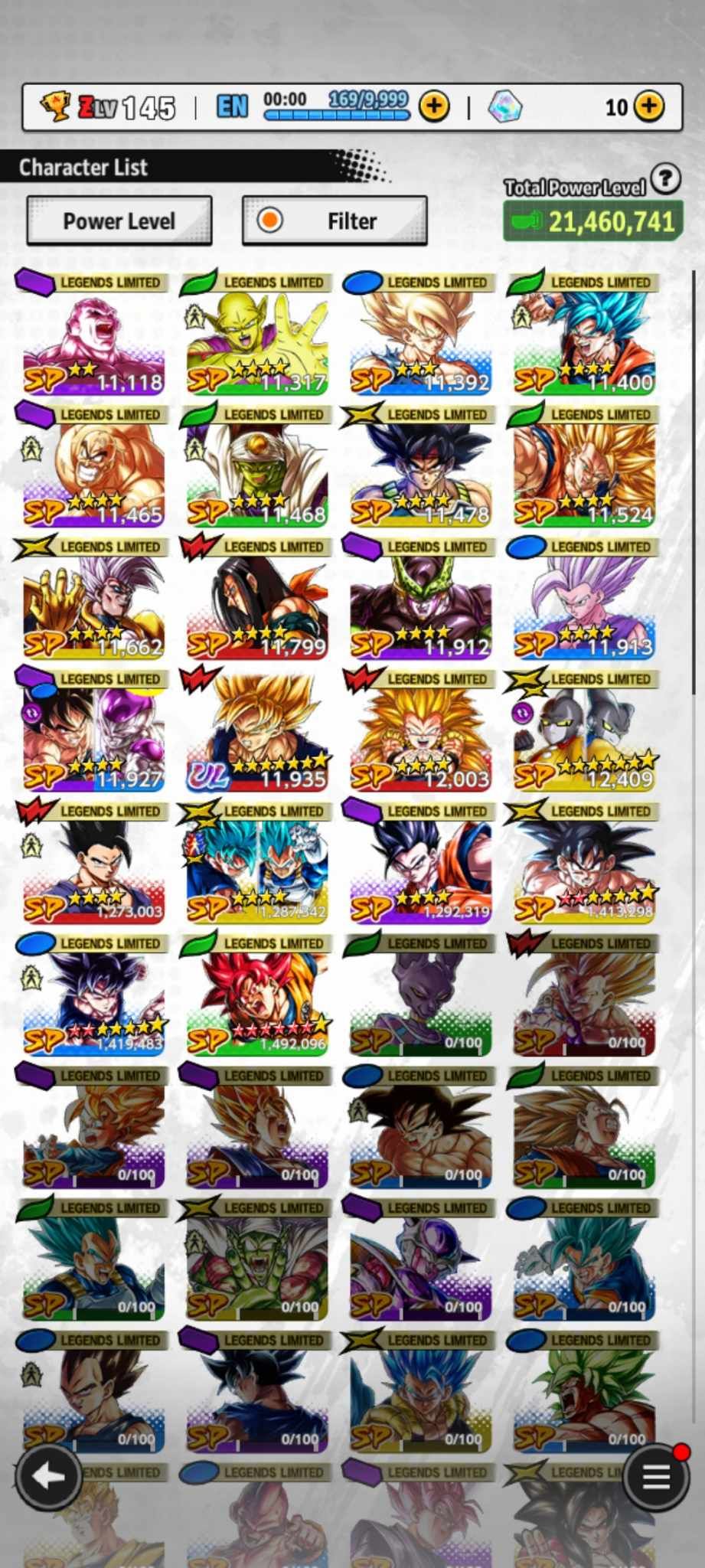The height and width of the screenshot is (1568, 705).
Task: Open the hamburger menu button
Action: [656, 1476]
